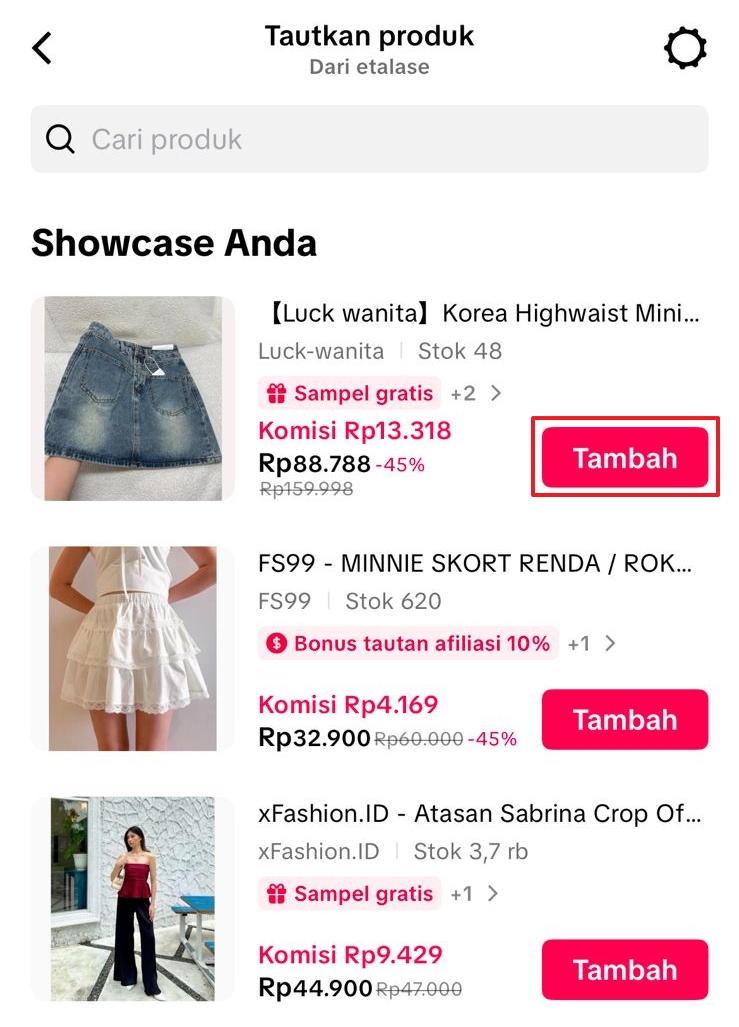This screenshot has height=1027, width=739.
Task: Click the denim skirt product thumbnail
Action: (x=132, y=397)
